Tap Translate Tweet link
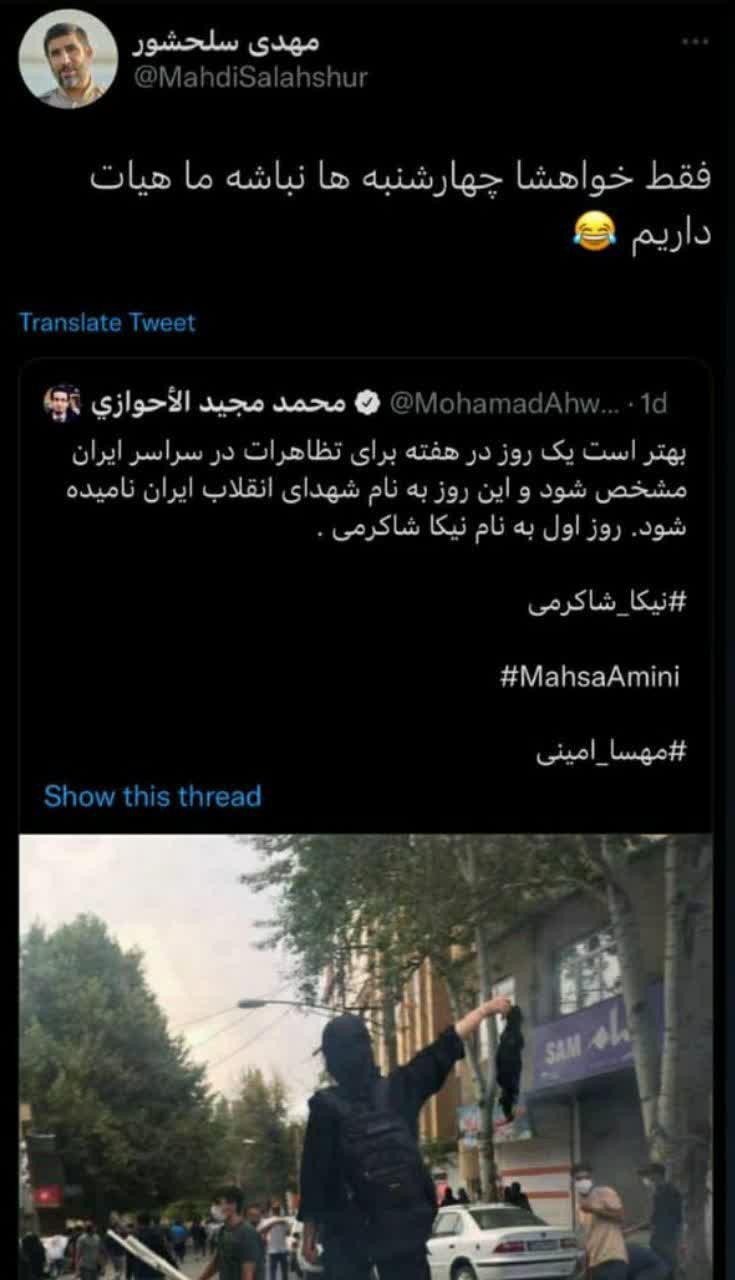This screenshot has height=1280, width=735. coord(107,323)
